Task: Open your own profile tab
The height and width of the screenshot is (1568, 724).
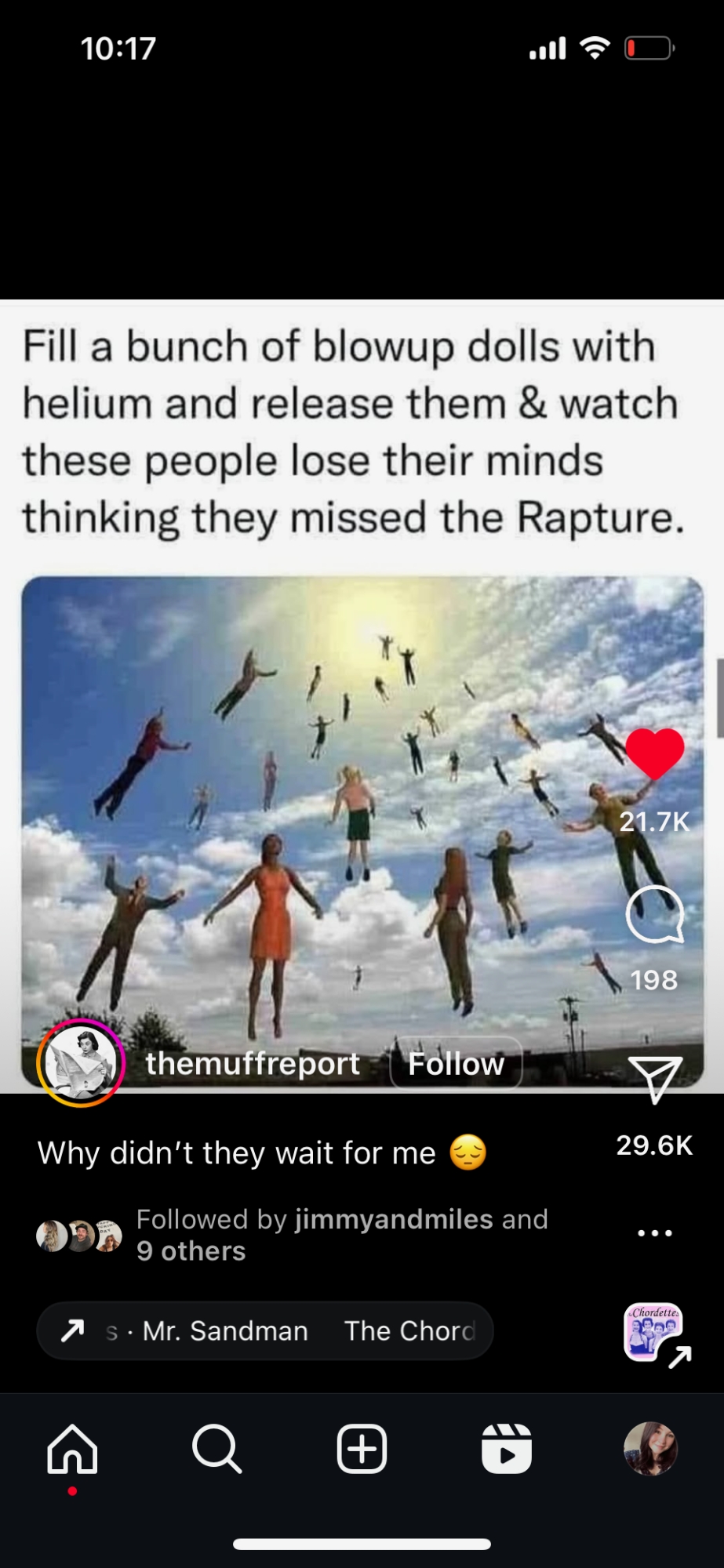Action: pyautogui.click(x=650, y=1449)
